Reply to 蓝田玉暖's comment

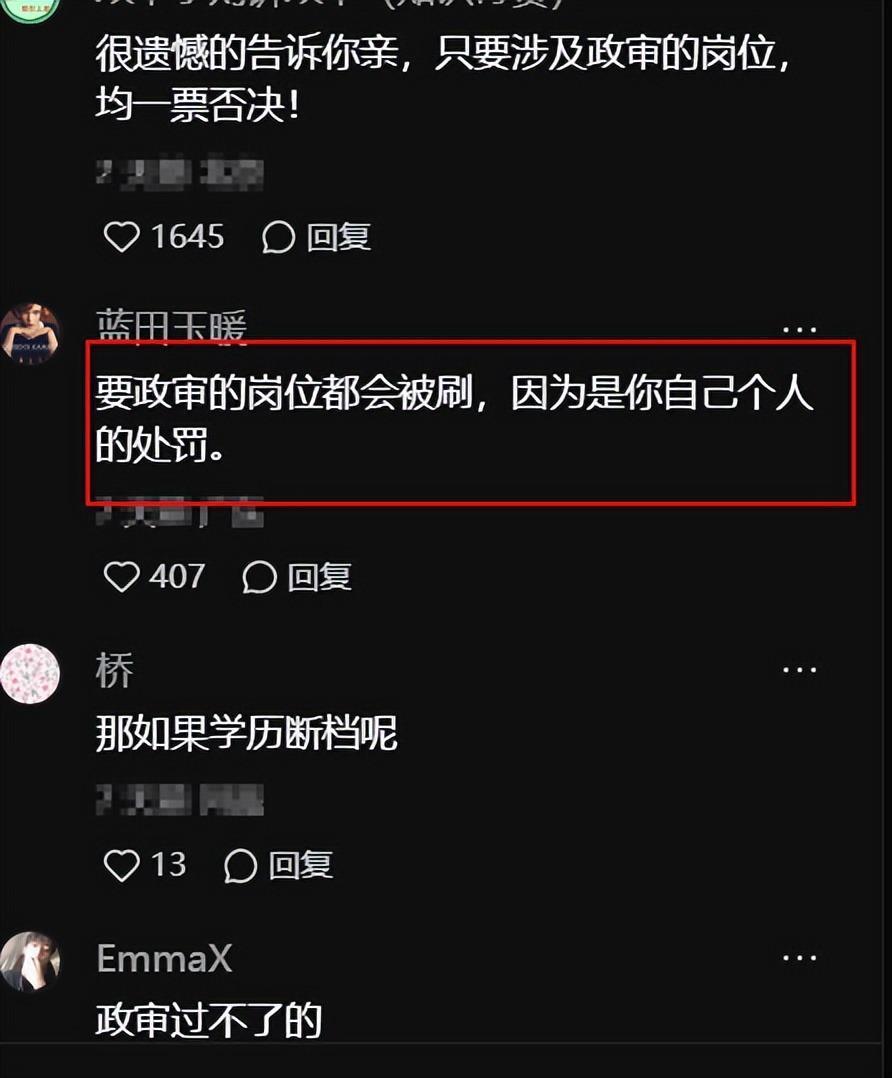point(298,576)
